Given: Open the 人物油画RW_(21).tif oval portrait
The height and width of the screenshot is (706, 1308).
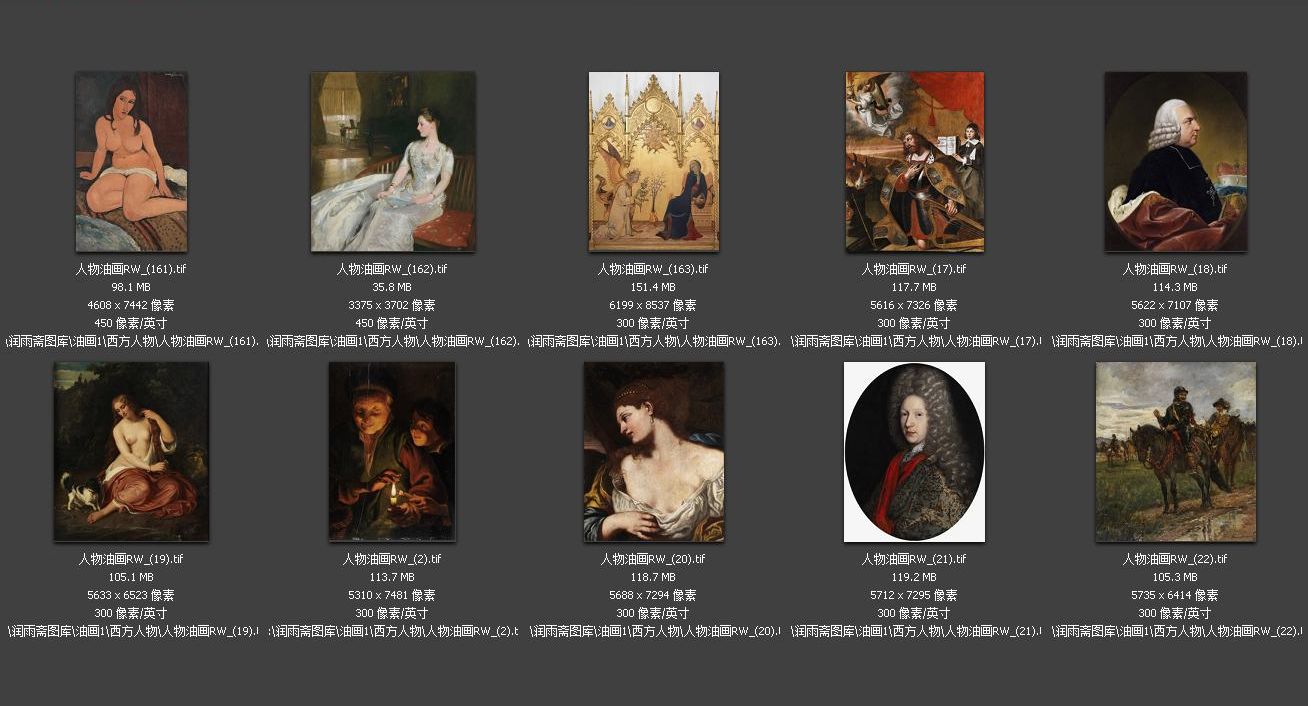Looking at the screenshot, I should [914, 452].
